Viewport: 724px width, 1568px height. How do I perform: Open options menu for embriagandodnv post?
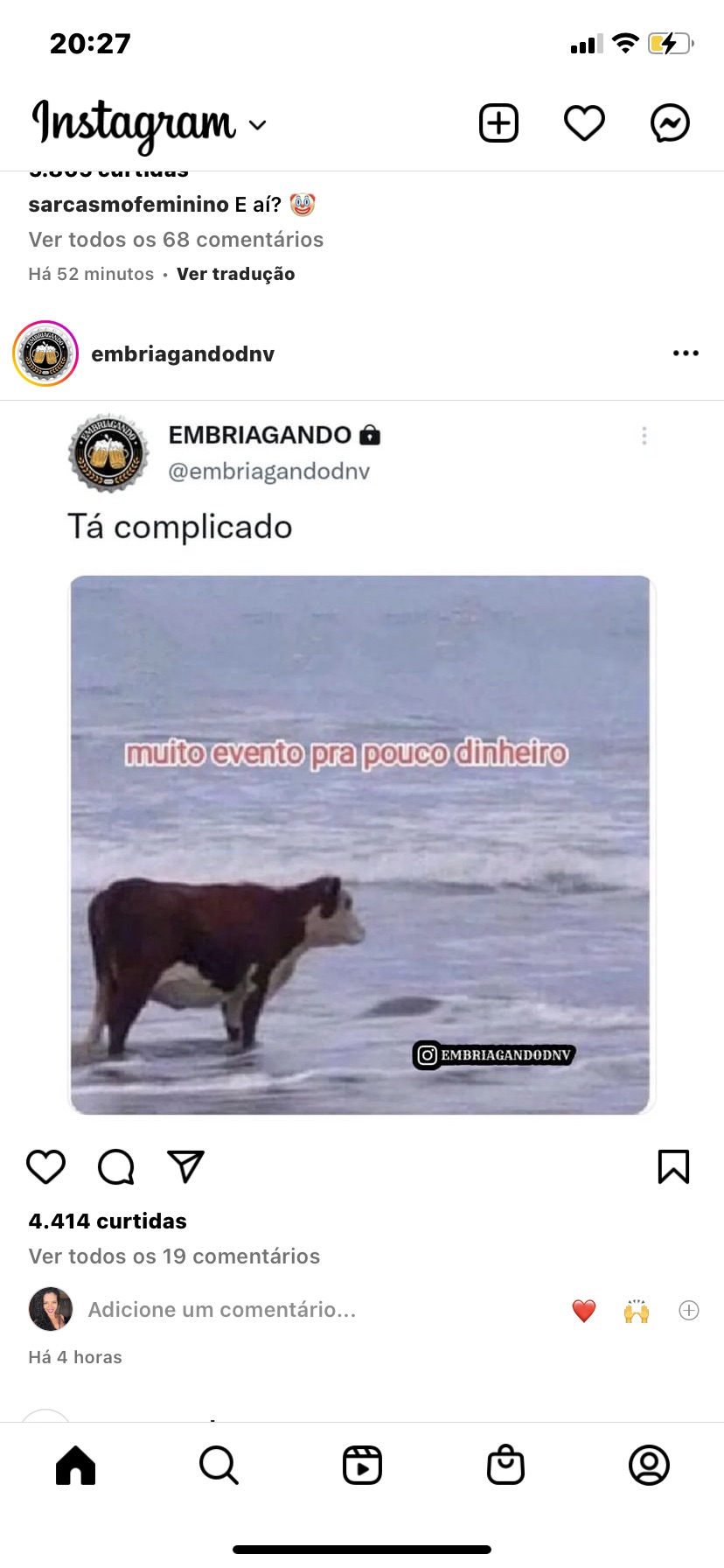(686, 353)
